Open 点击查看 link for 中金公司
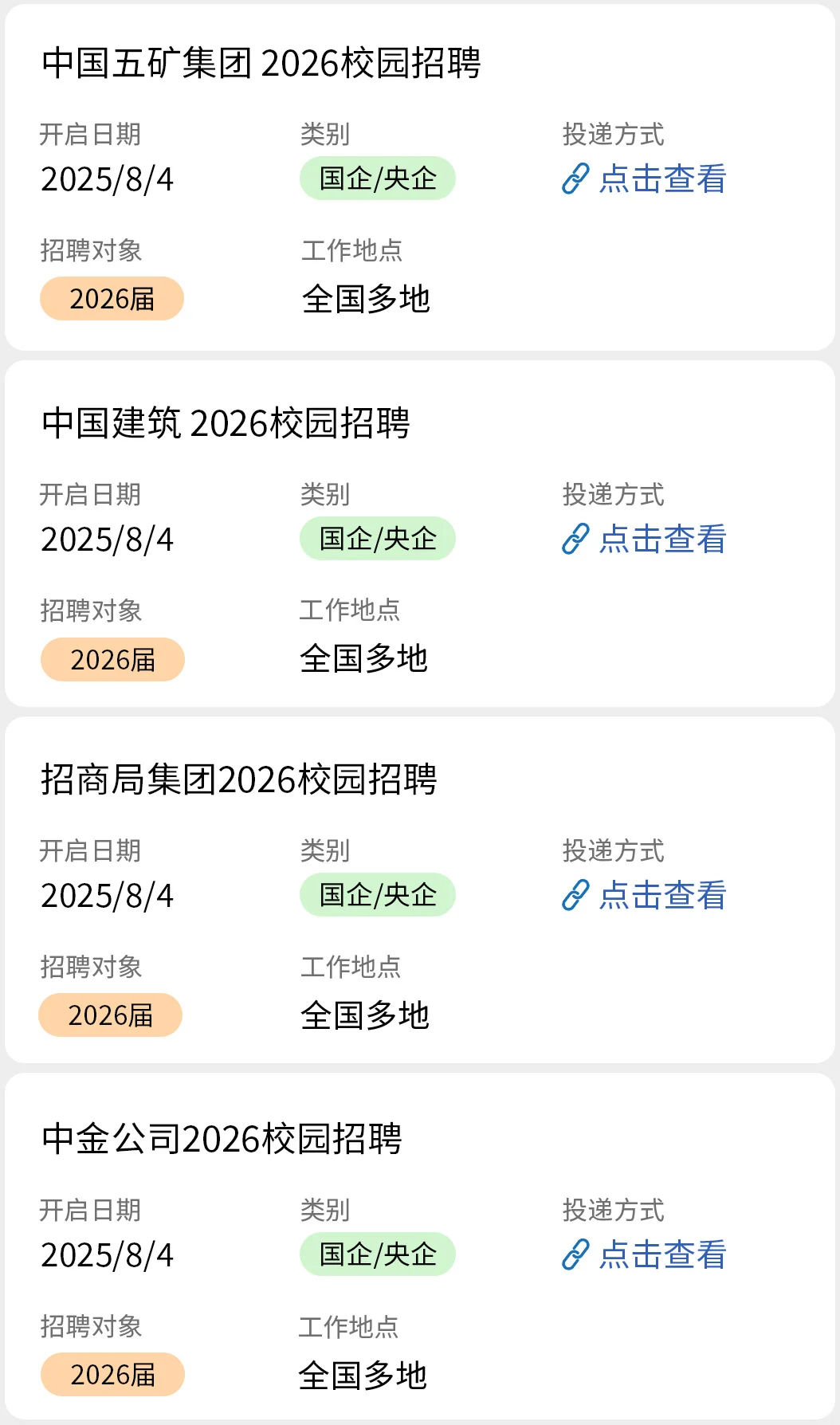 (x=645, y=1254)
